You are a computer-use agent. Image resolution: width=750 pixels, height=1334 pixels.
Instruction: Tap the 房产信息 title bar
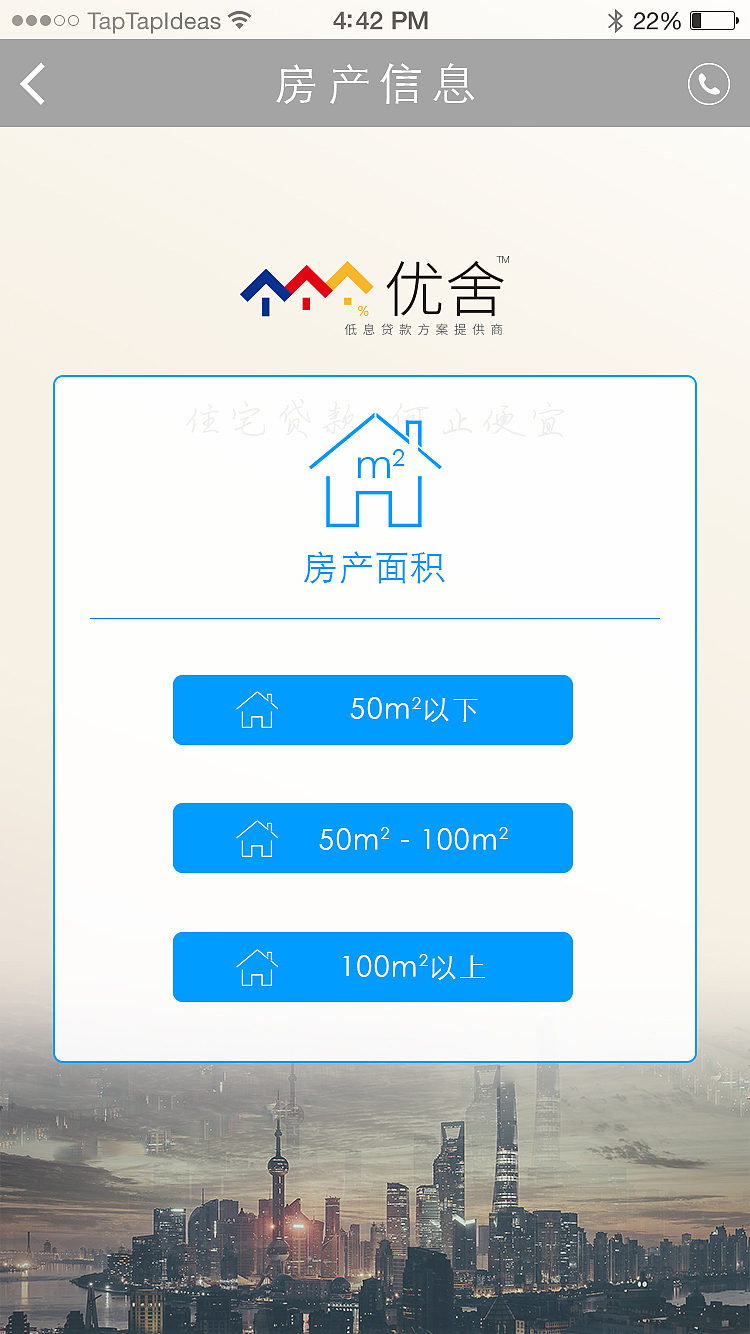(375, 83)
